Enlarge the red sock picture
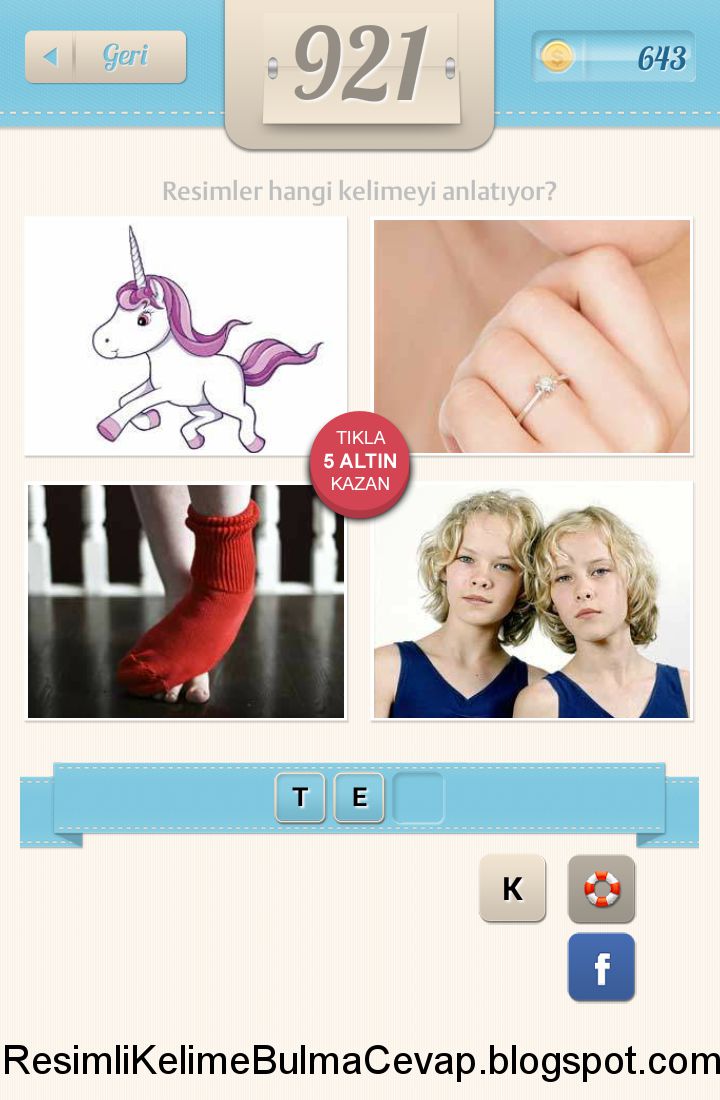720x1100 pixels. [x=185, y=601]
